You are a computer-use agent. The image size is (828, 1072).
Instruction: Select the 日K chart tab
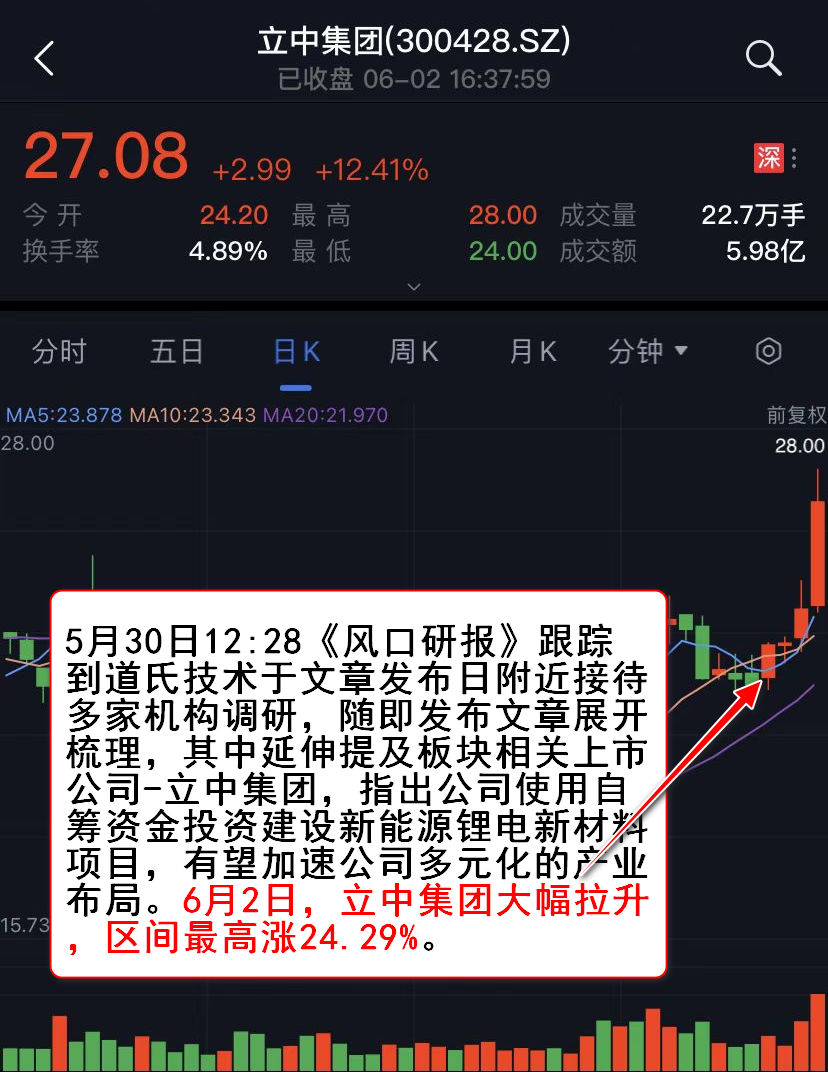point(296,352)
